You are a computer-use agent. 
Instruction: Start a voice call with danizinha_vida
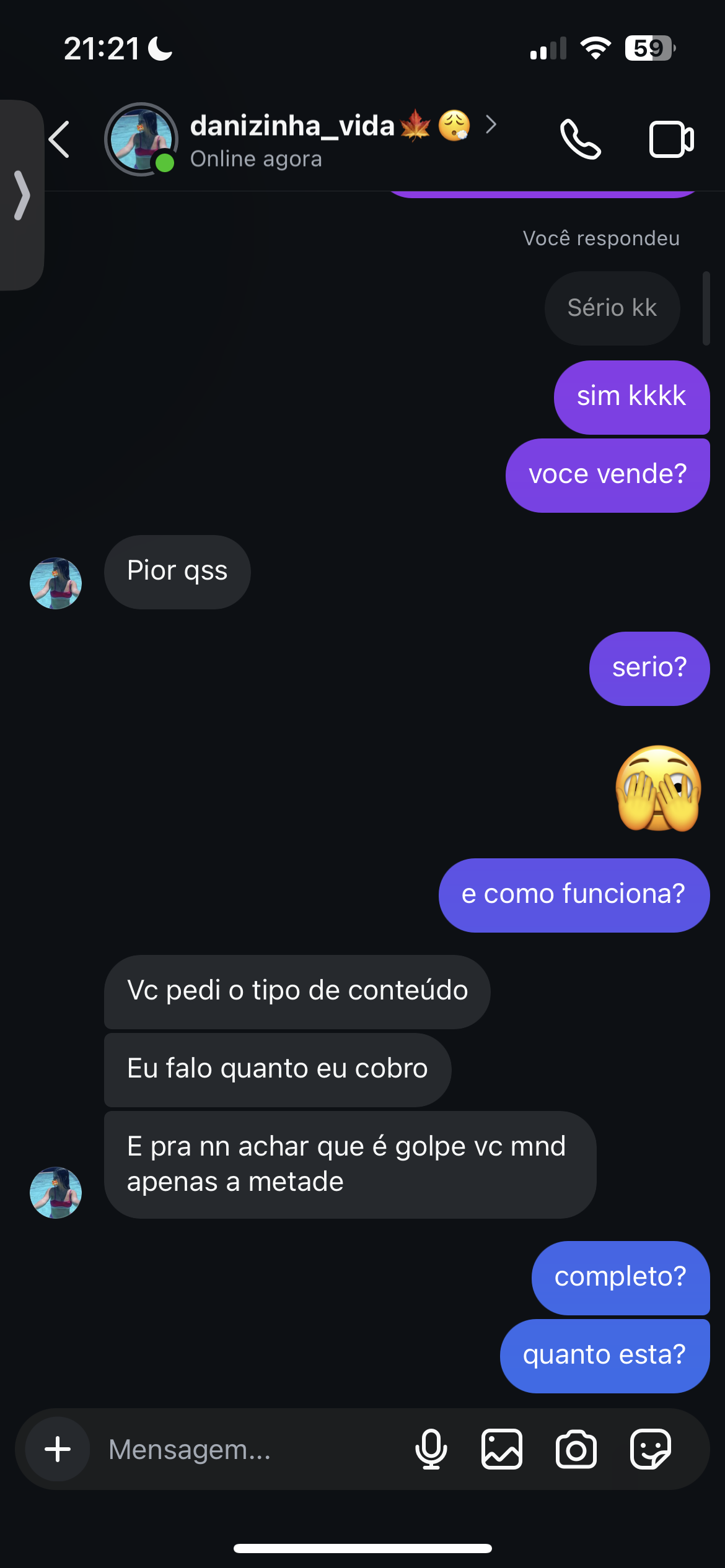580,139
